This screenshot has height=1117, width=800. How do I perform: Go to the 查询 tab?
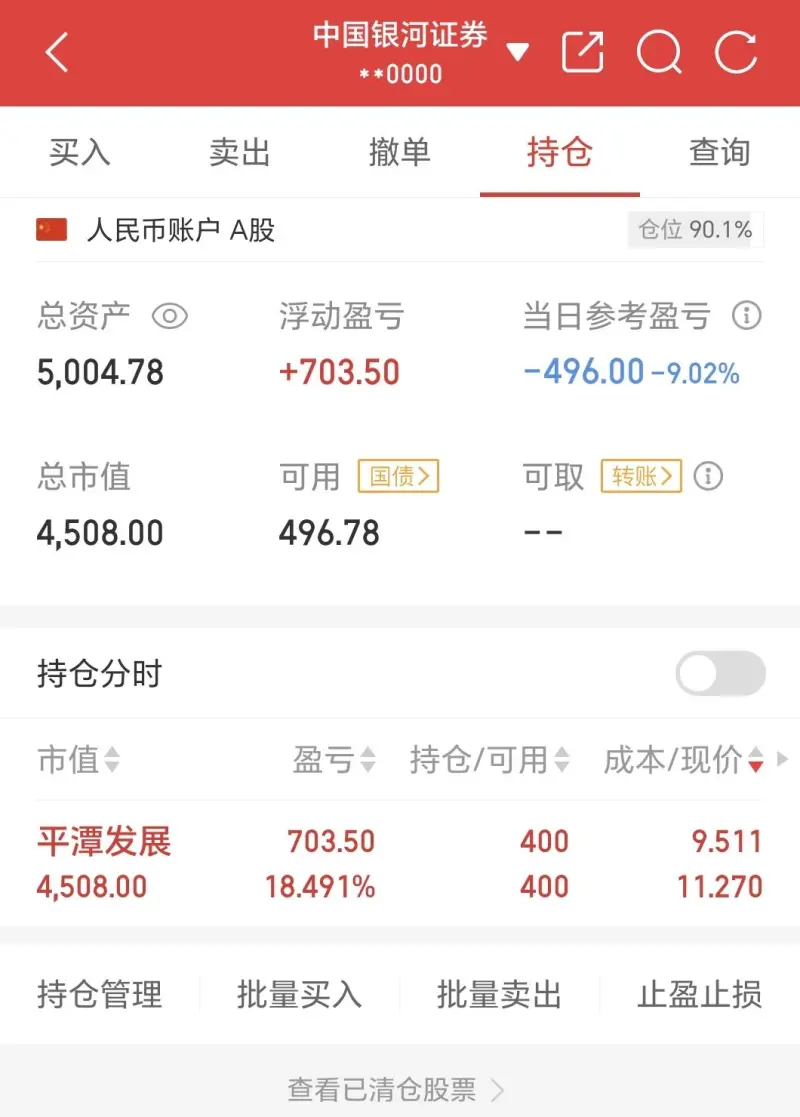719,153
